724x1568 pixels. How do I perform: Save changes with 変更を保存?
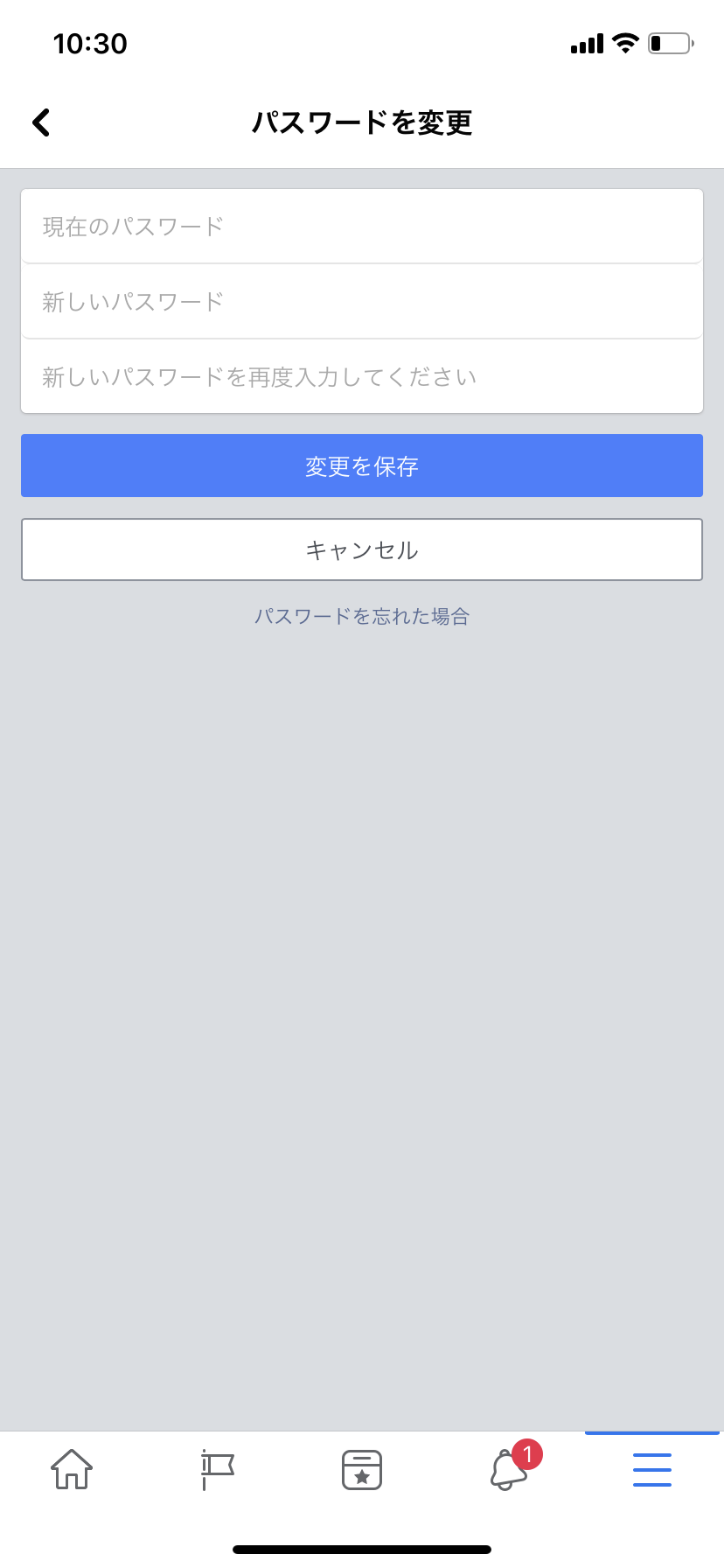coord(362,465)
